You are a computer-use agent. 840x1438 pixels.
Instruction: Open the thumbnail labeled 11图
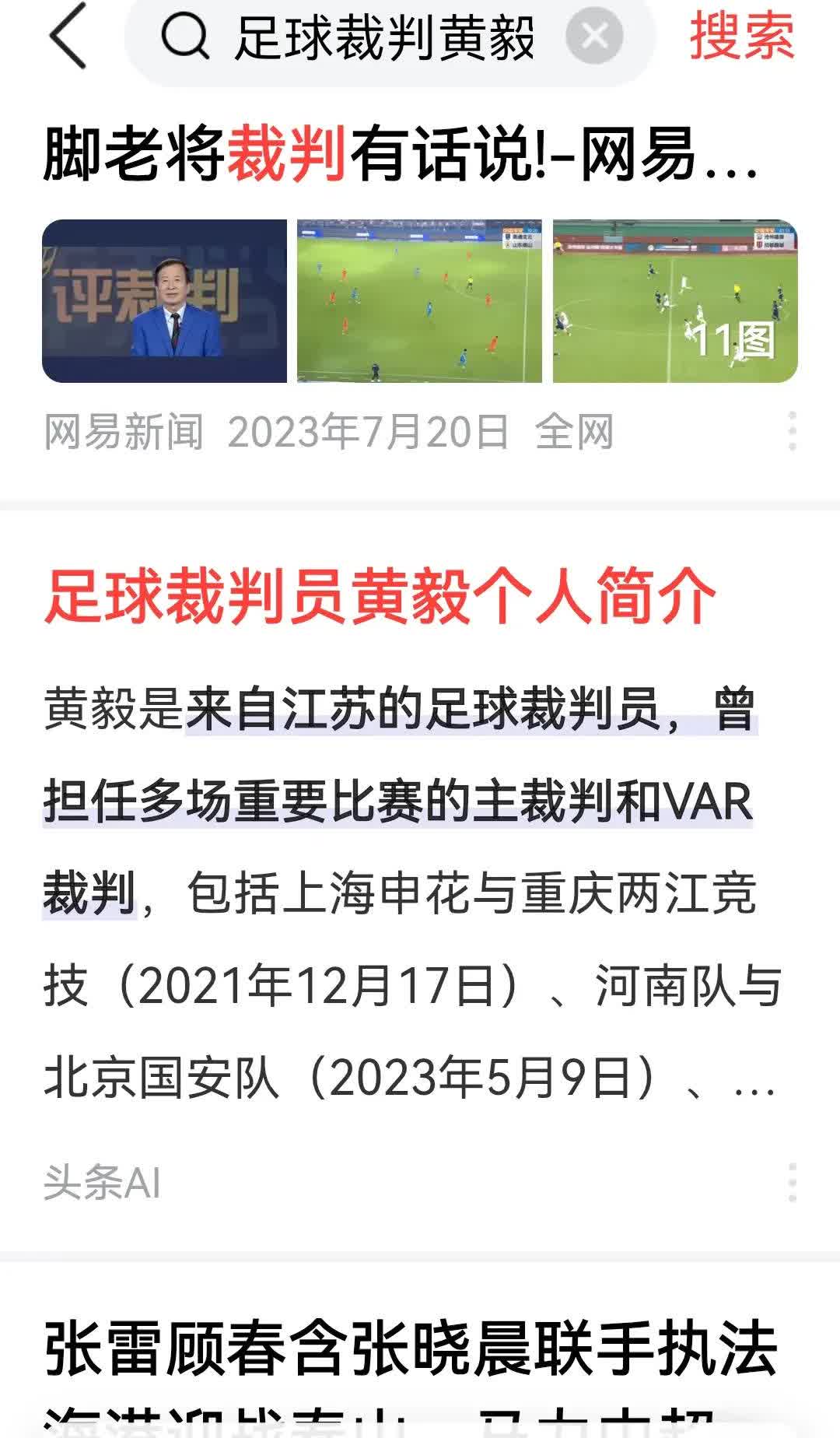[675, 301]
